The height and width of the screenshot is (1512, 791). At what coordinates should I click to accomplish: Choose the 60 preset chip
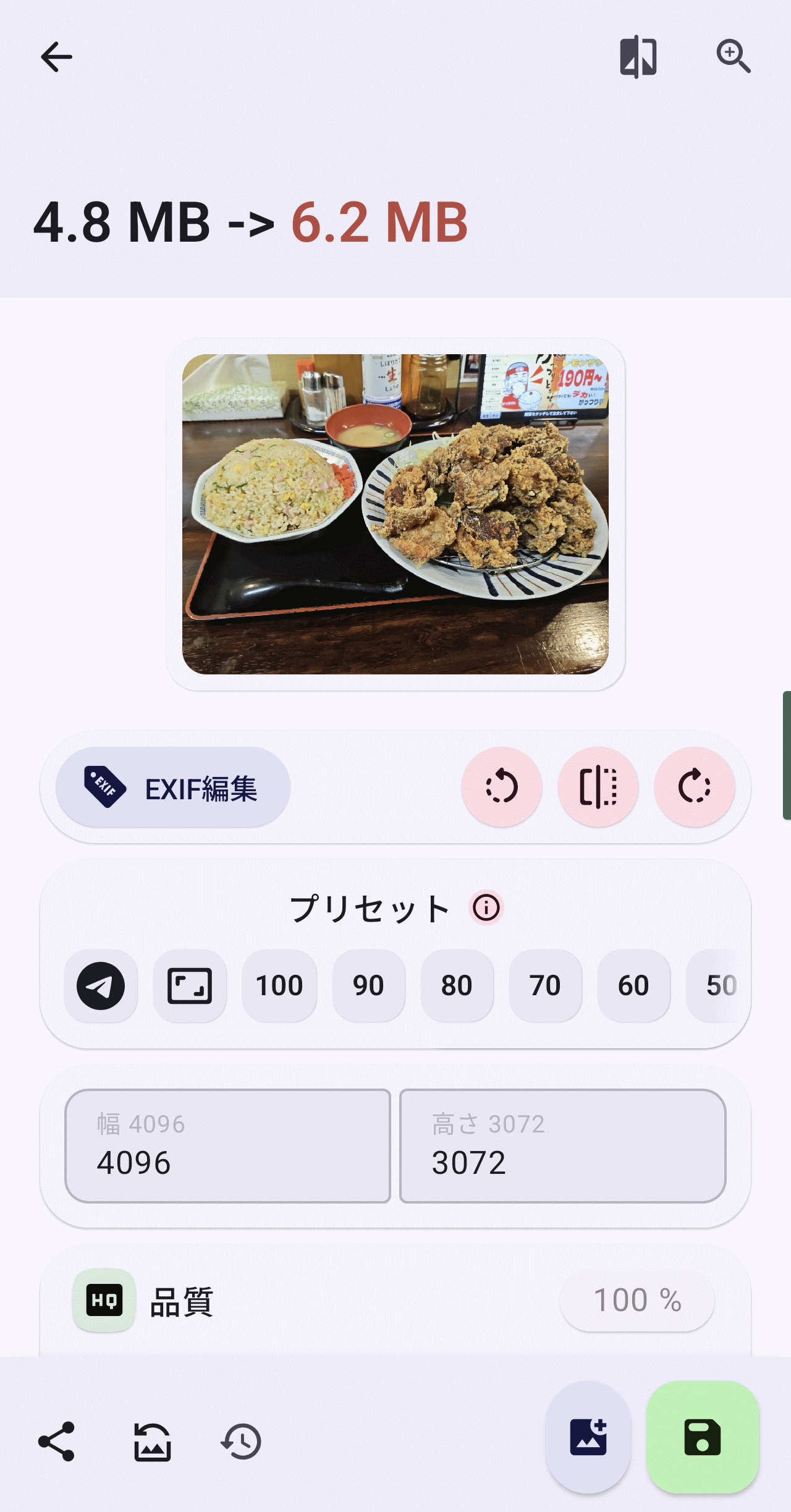pos(633,986)
